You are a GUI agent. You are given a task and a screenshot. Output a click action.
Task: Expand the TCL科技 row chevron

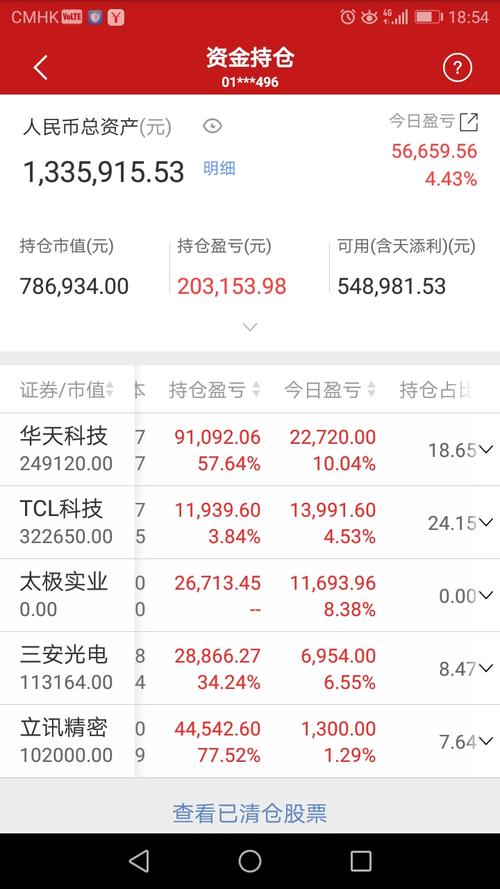[486, 522]
